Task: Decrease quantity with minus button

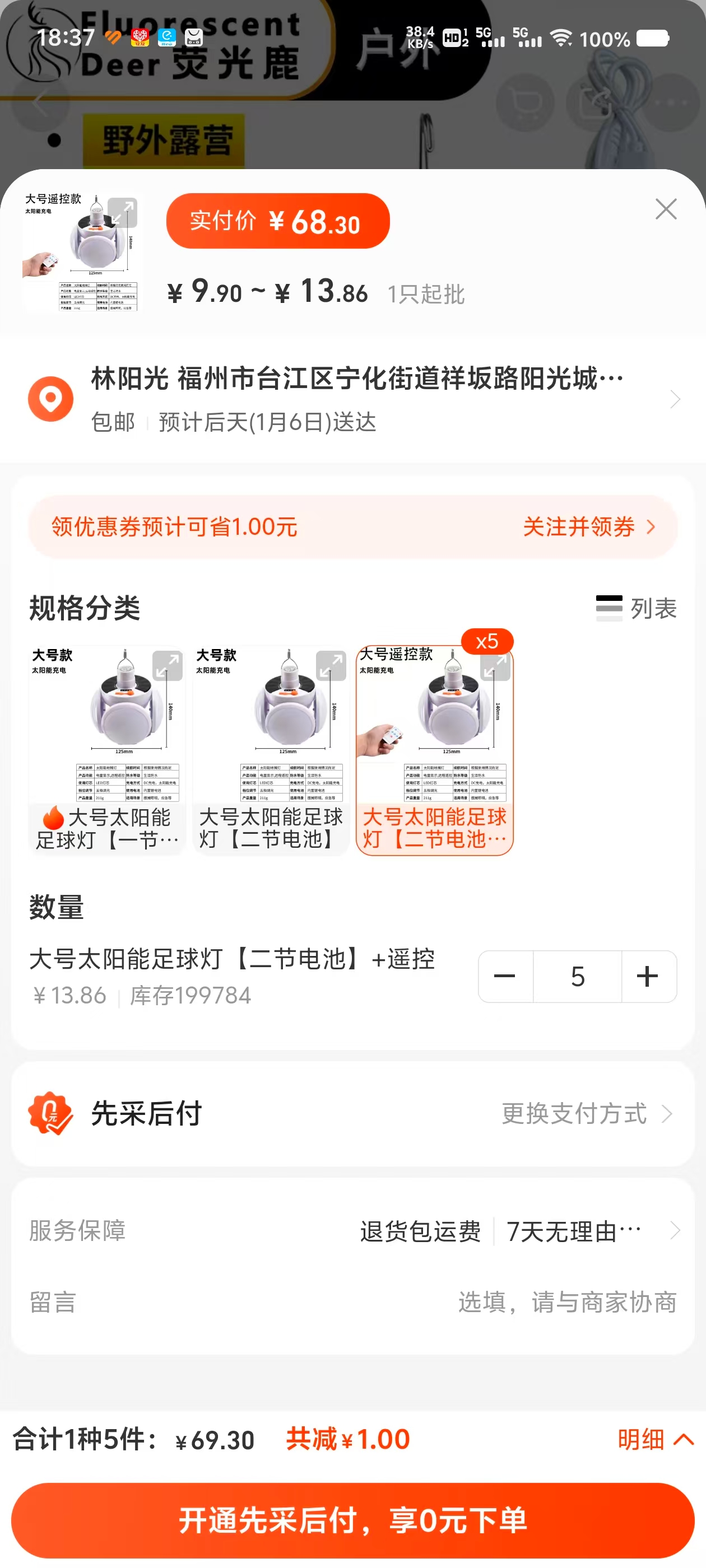Action: pyautogui.click(x=505, y=976)
